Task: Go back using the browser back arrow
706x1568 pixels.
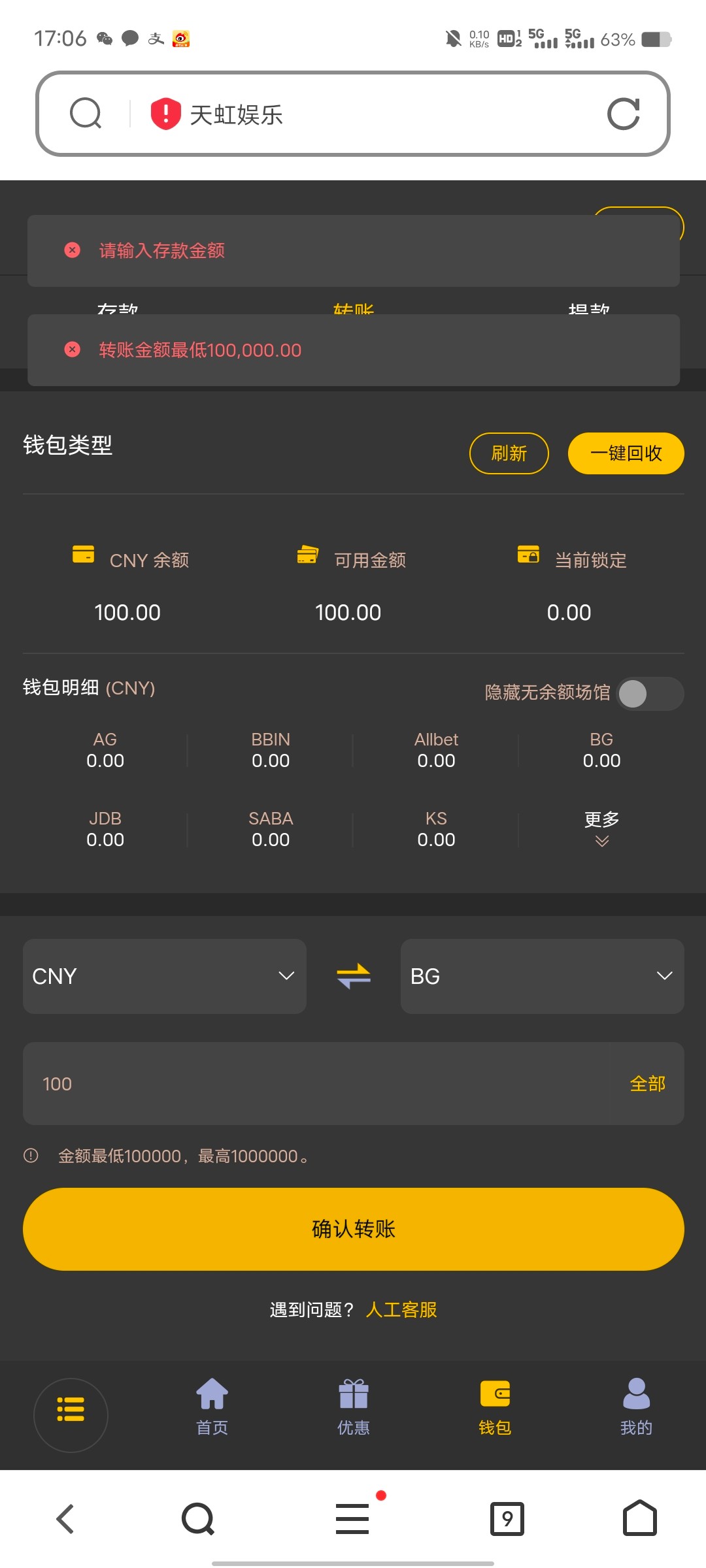Action: tap(65, 1518)
